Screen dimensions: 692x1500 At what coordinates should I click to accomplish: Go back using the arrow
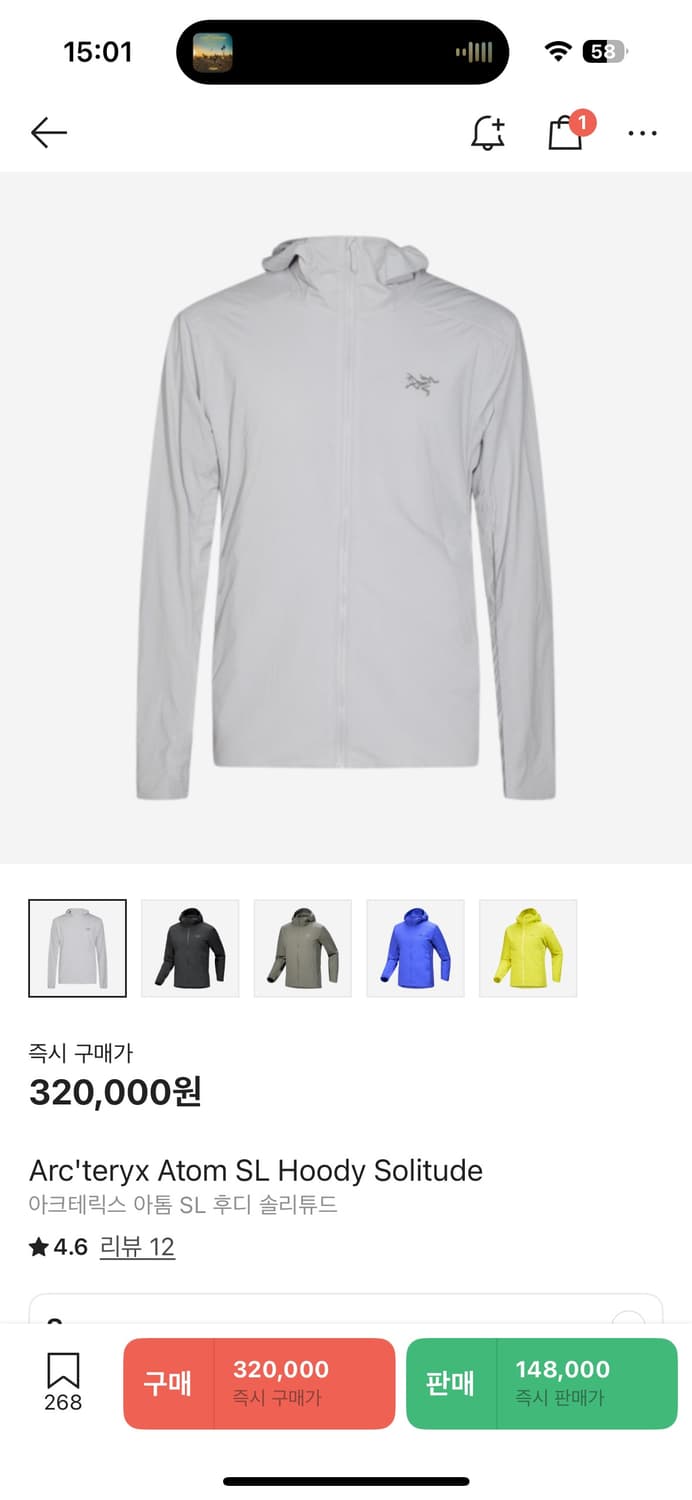click(x=48, y=132)
